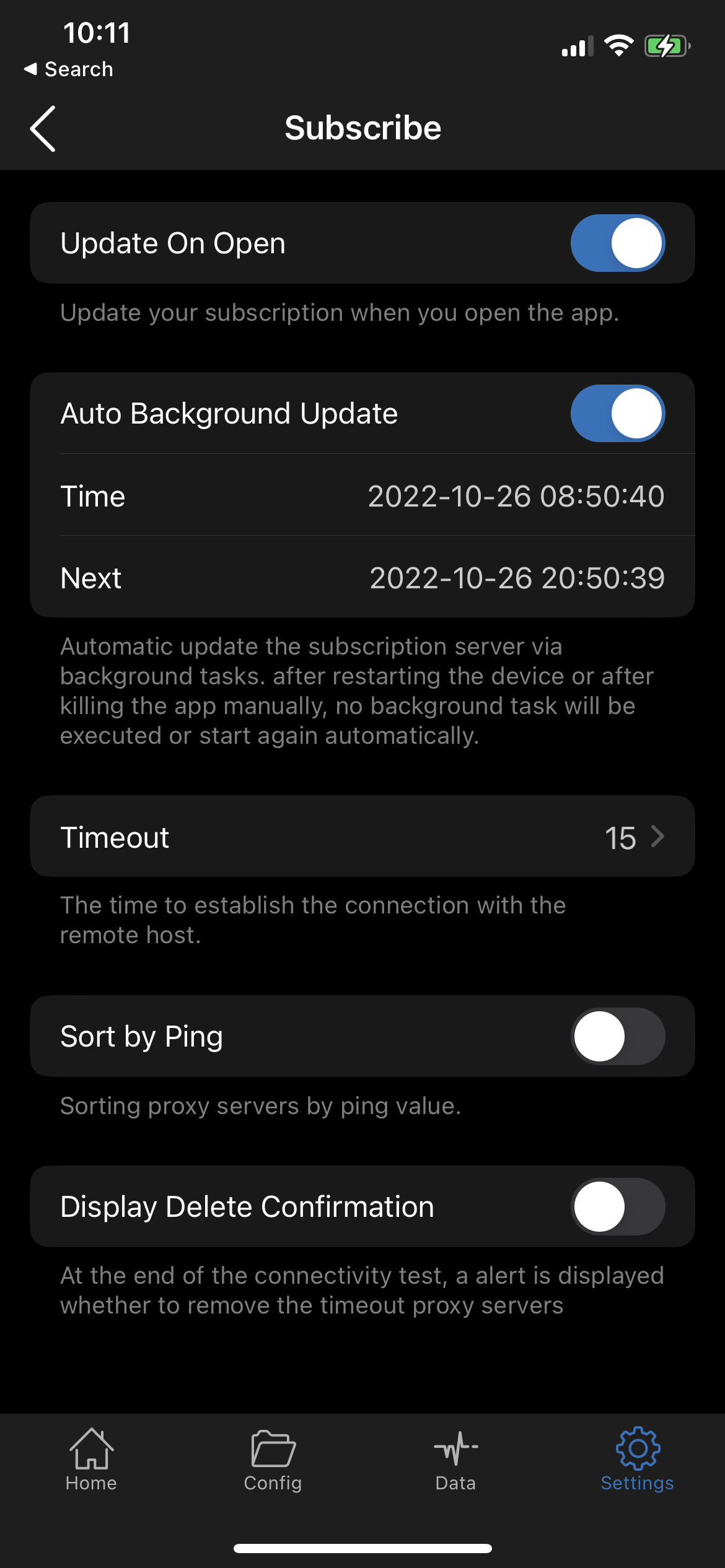Select the Settings tab
Viewport: 725px width, 1568px height.
click(x=637, y=1459)
